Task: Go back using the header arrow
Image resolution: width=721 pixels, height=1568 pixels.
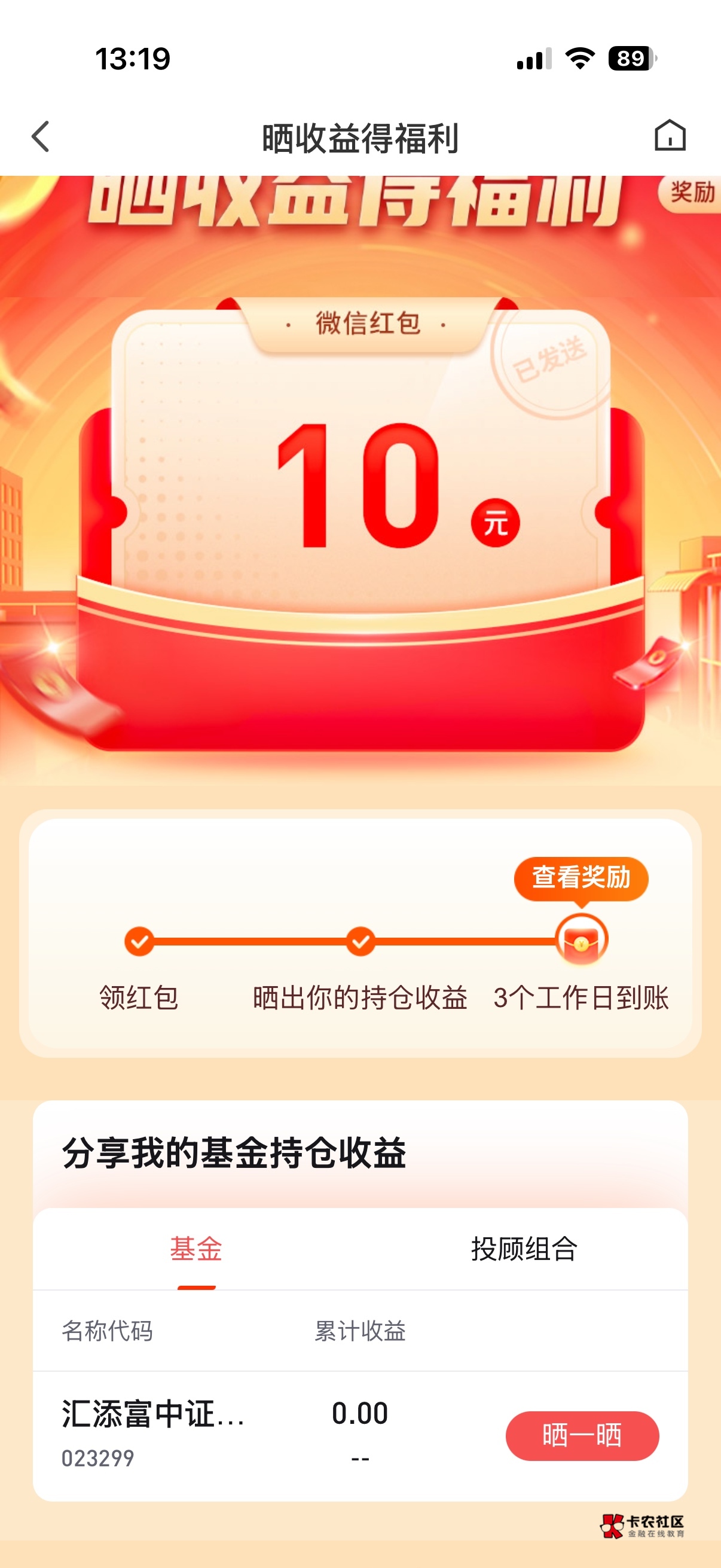Action: [x=40, y=136]
